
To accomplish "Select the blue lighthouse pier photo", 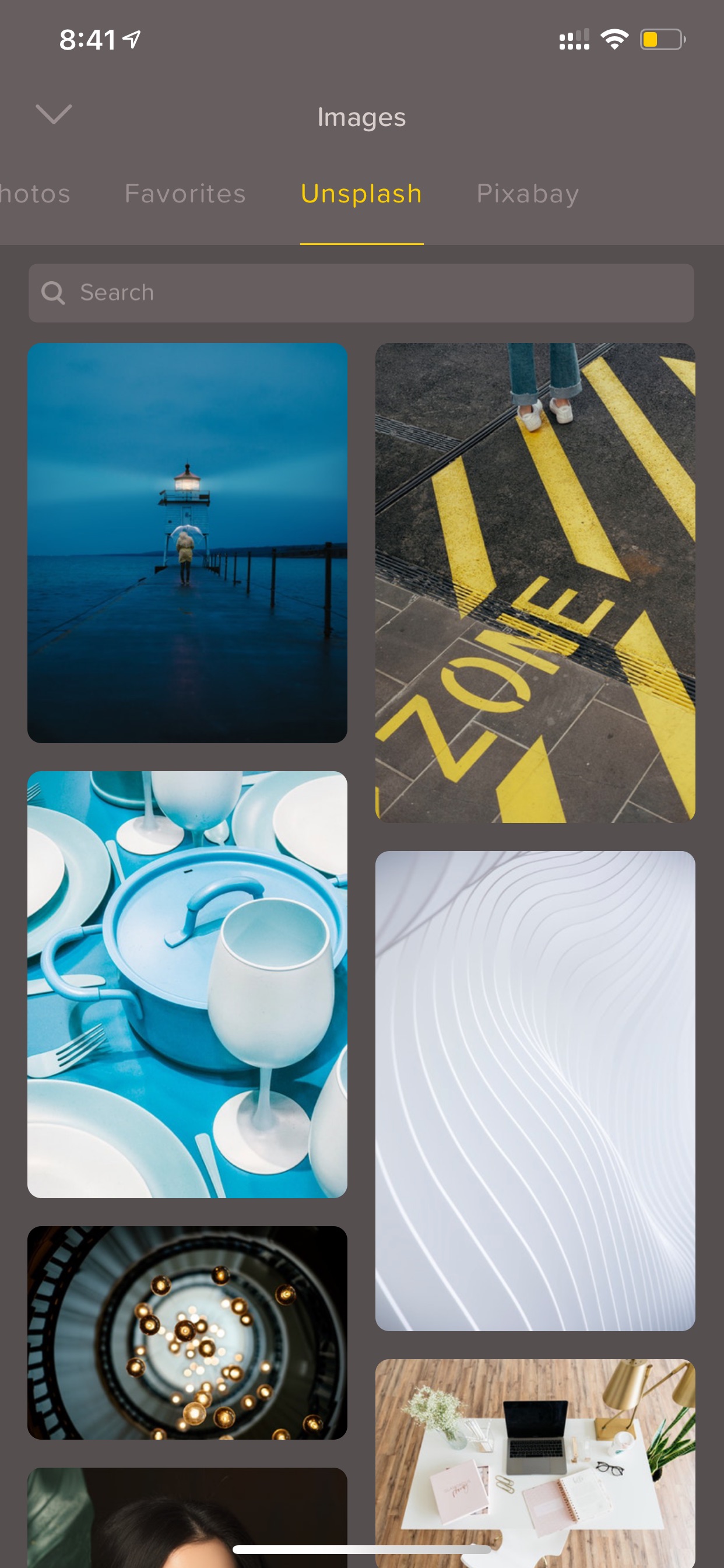I will [x=187, y=542].
